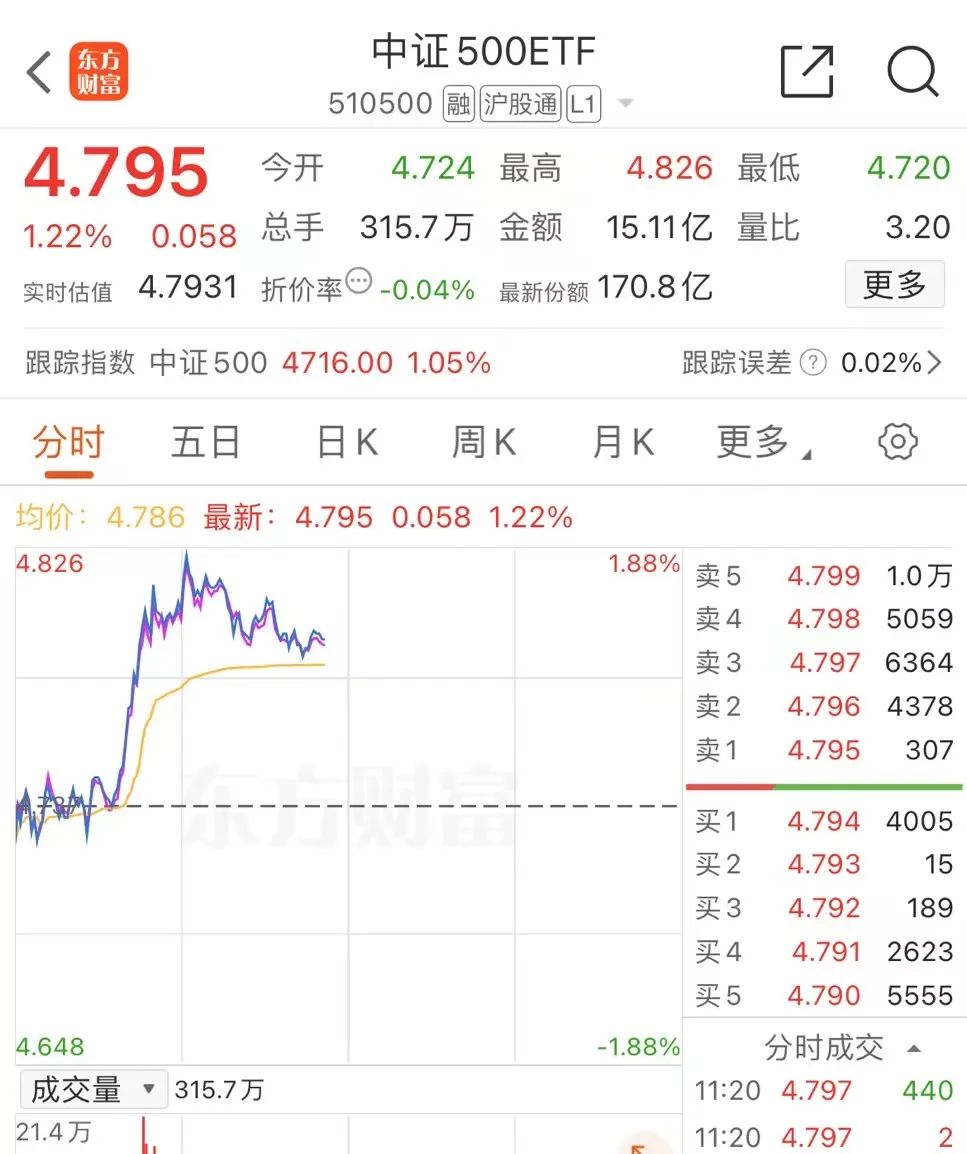Toggle the 分时成交 panel
The width and height of the screenshot is (967, 1154).
[842, 1047]
